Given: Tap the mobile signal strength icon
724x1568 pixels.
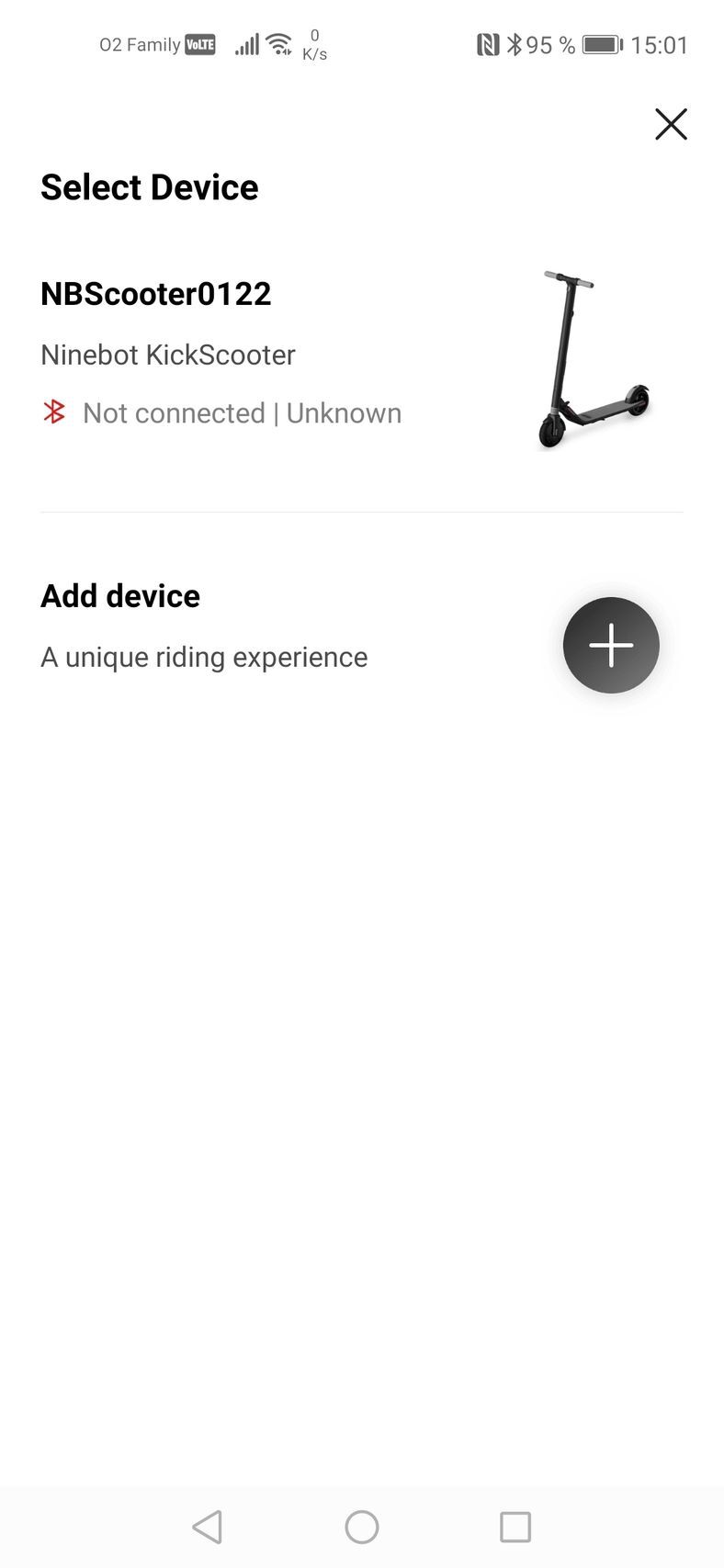Looking at the screenshot, I should 245,42.
